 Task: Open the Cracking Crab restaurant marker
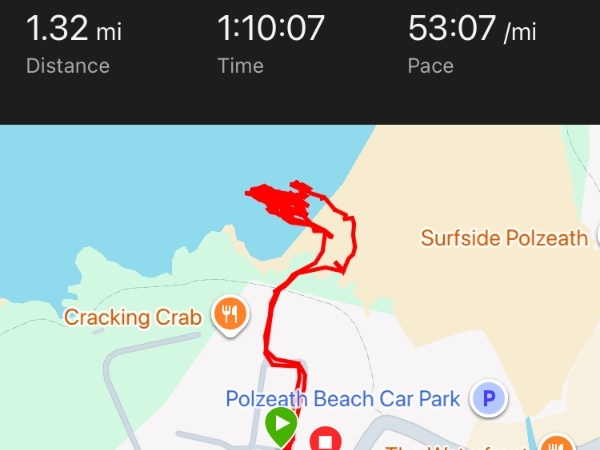(x=231, y=317)
